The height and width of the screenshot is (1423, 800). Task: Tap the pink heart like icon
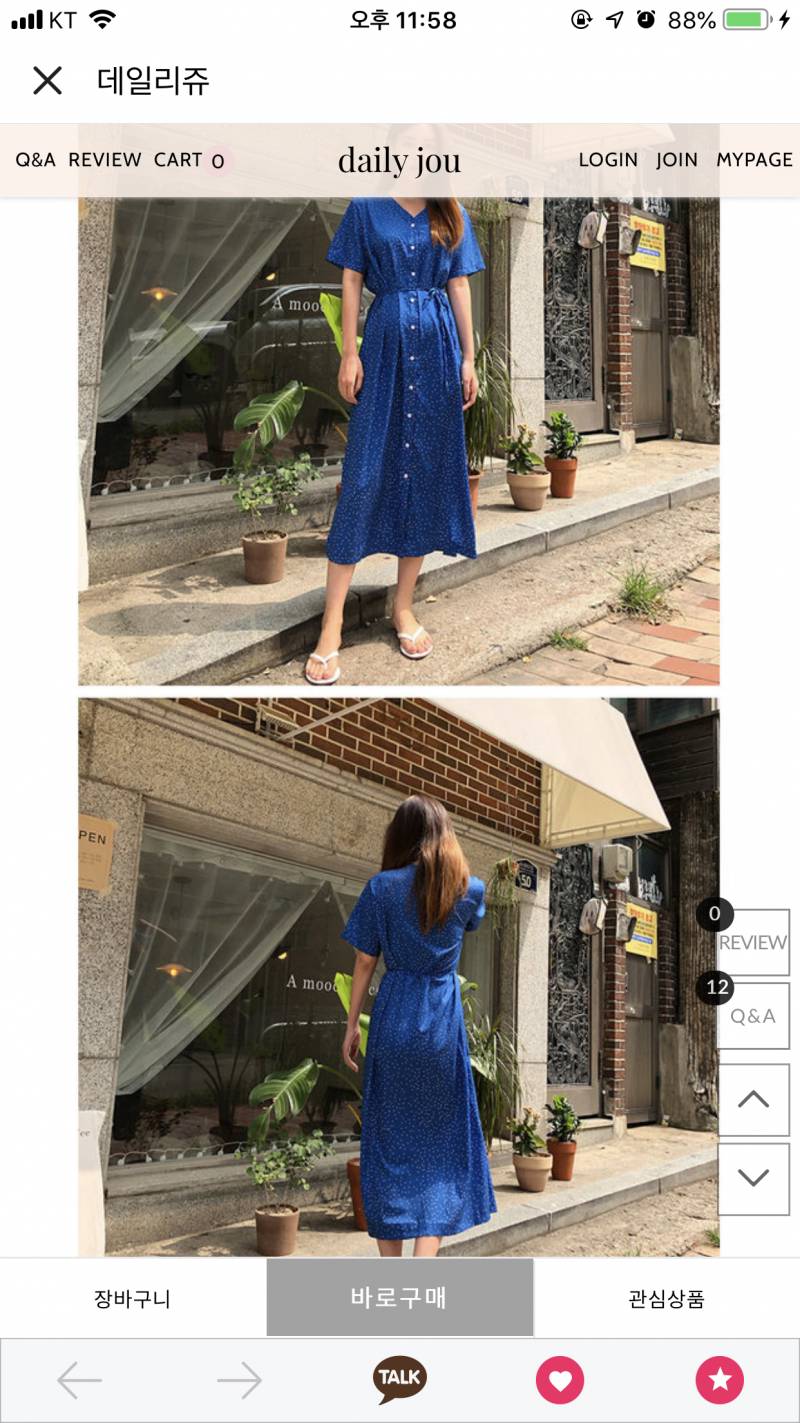pos(560,1379)
